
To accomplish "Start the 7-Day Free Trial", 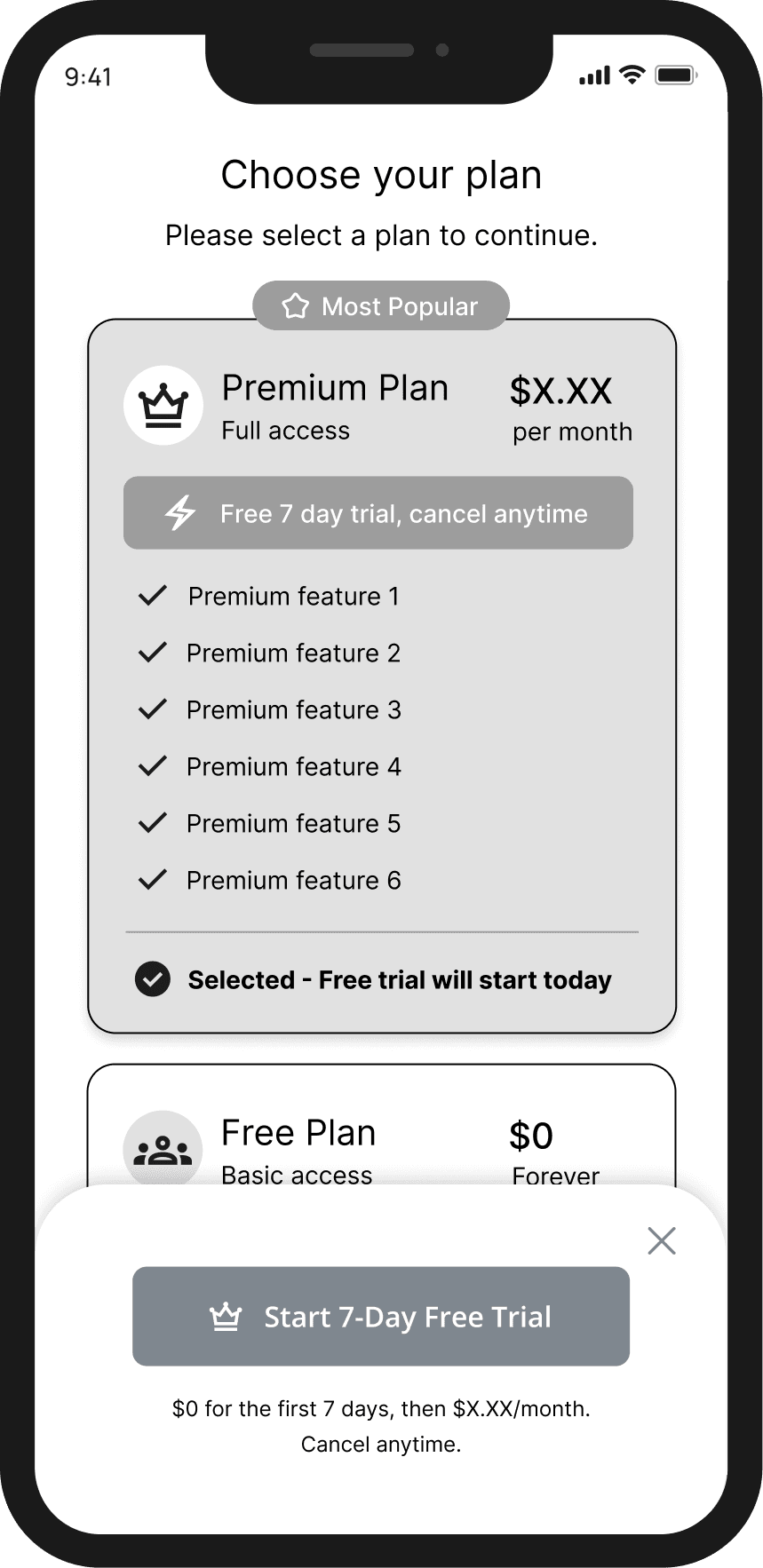I will 381,1316.
